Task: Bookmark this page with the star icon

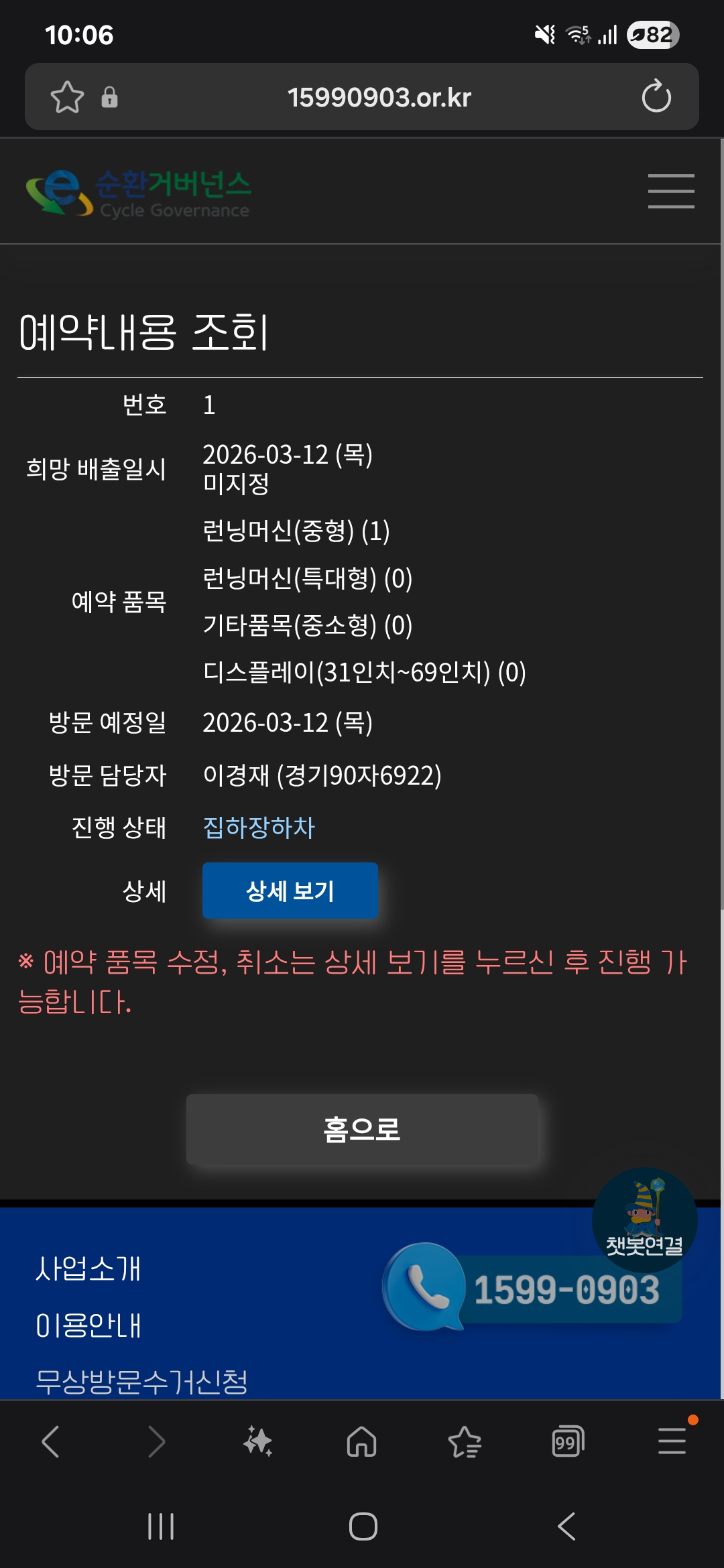Action: click(x=67, y=97)
